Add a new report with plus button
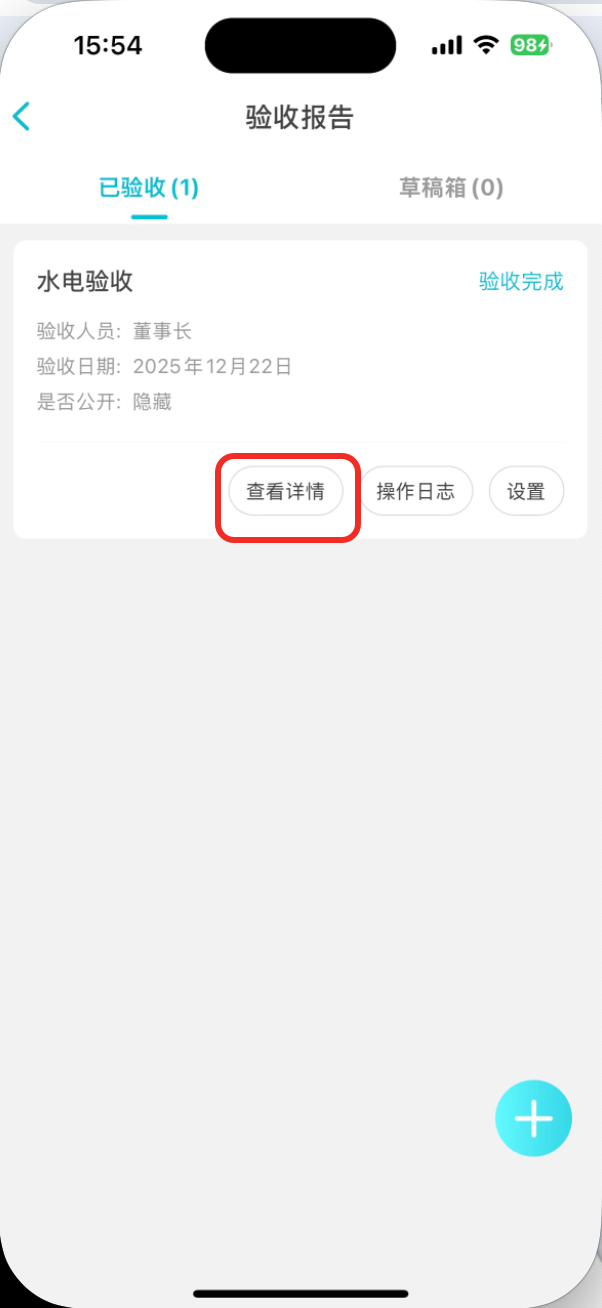 [533, 1118]
